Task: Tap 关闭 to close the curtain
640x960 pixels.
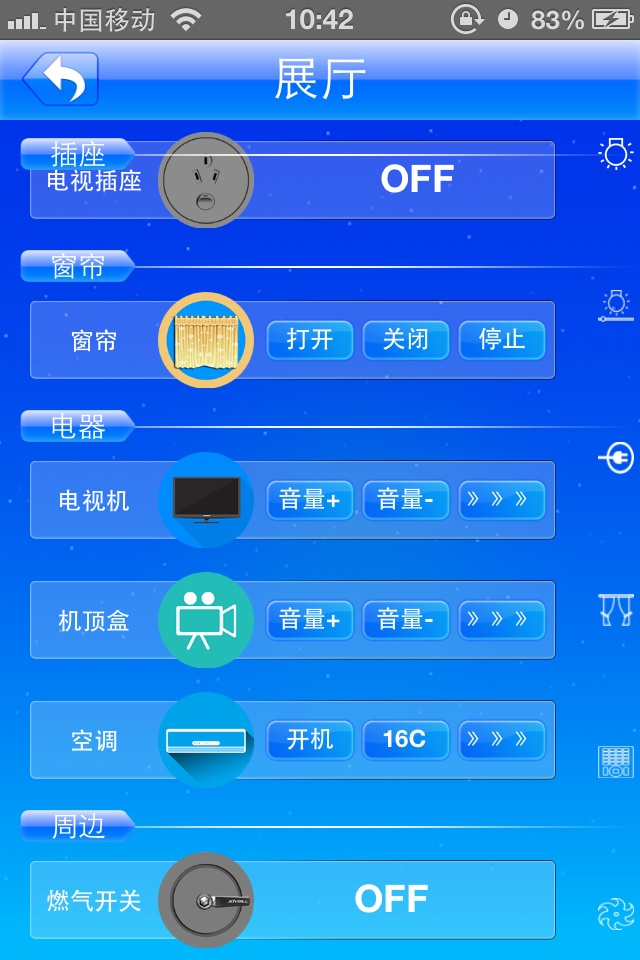Action: (406, 340)
